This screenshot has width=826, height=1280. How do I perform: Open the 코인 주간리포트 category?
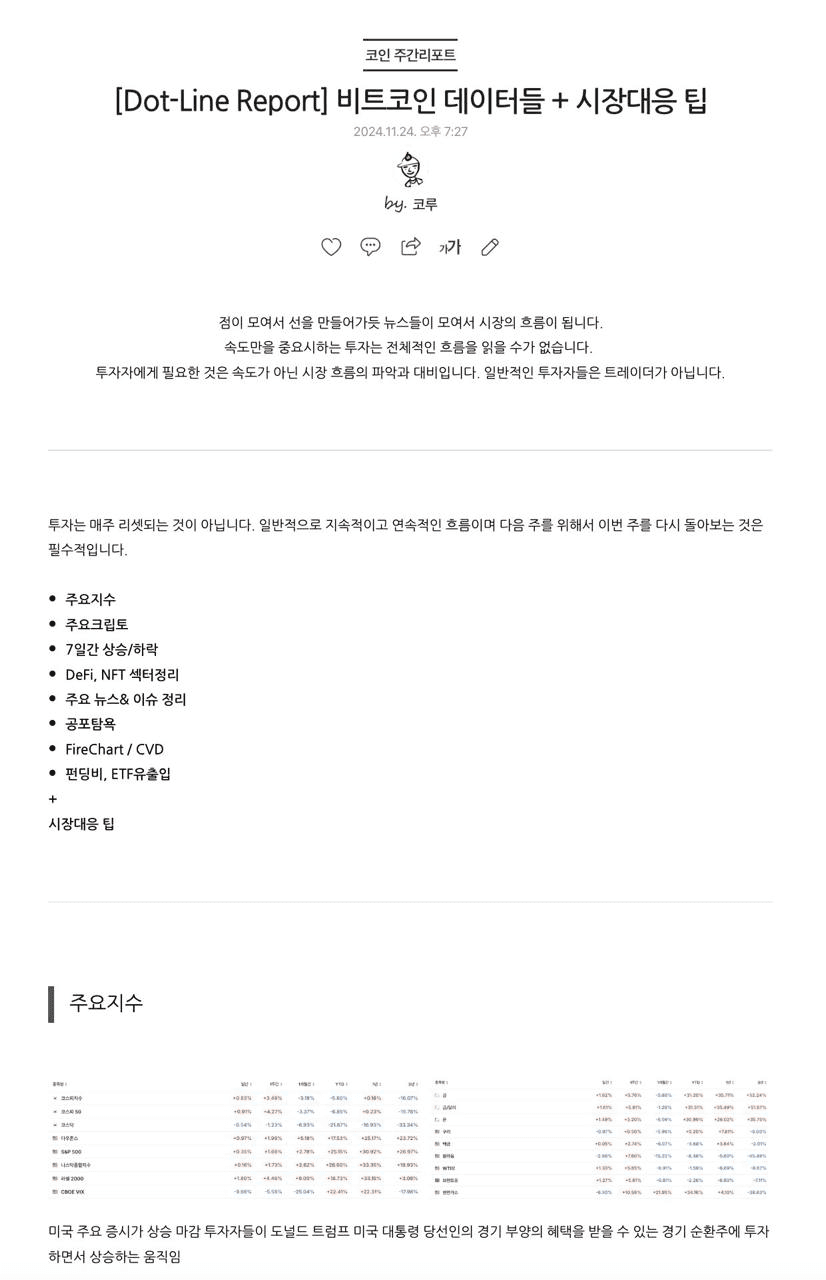pos(410,55)
